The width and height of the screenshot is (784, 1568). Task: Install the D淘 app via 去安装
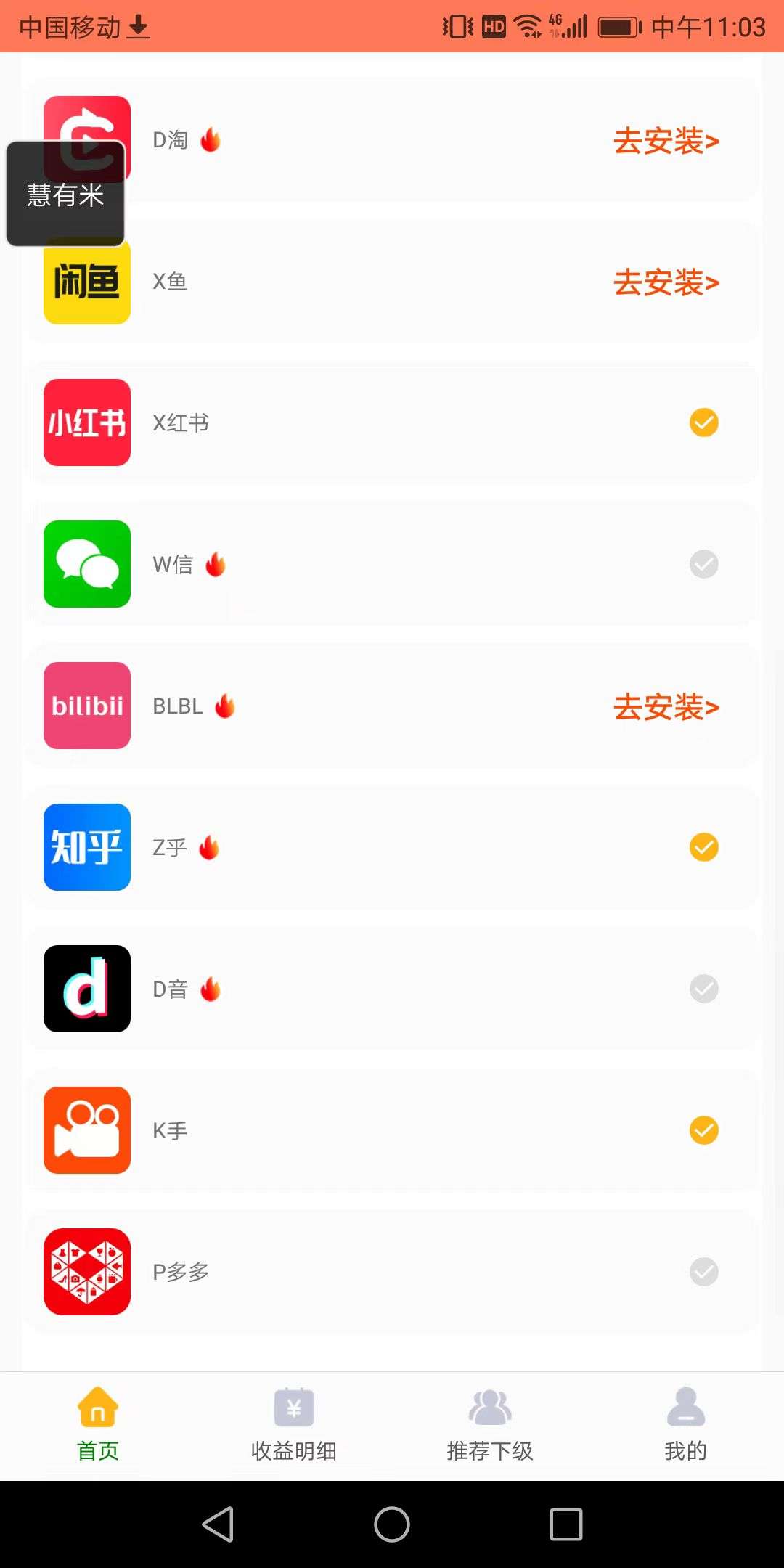coord(666,141)
